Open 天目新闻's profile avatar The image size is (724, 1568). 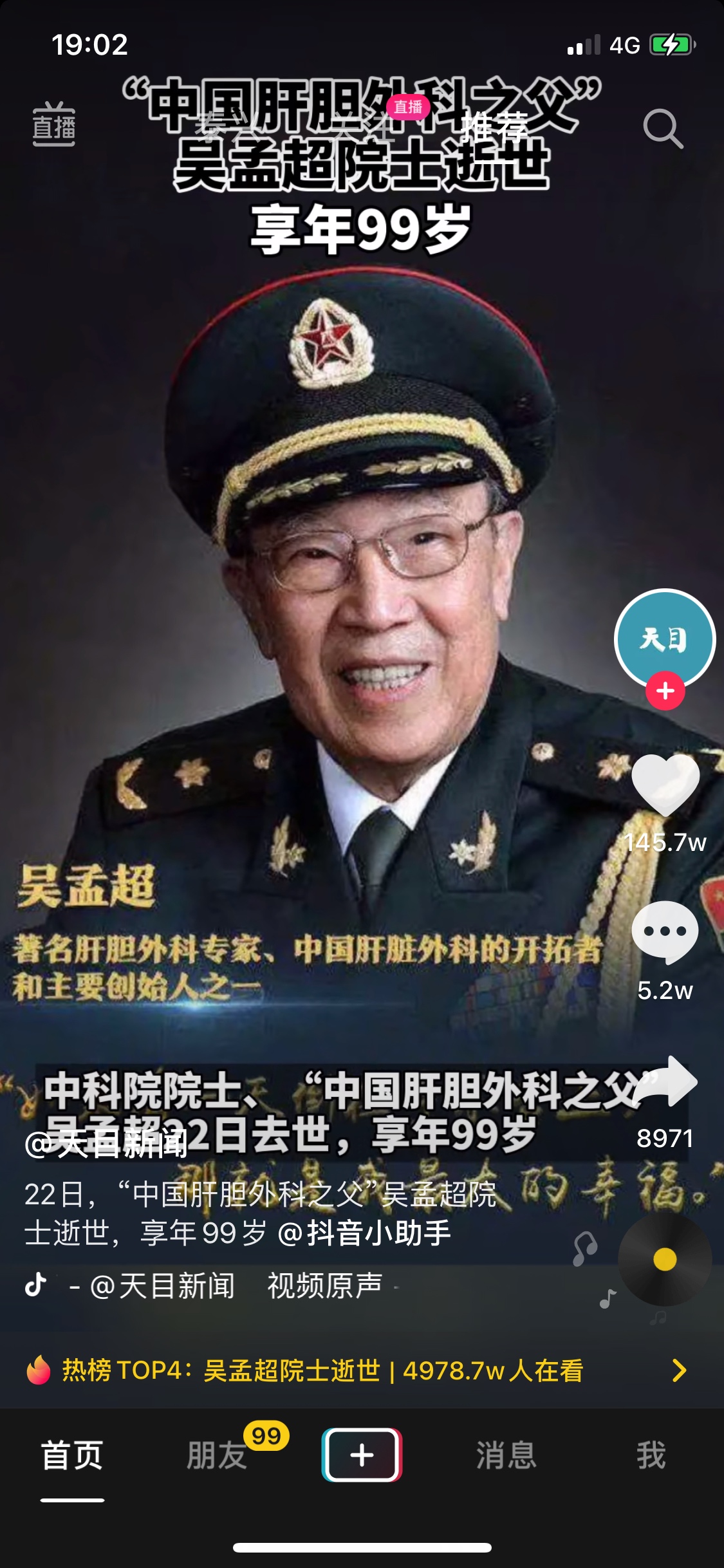[x=664, y=638]
